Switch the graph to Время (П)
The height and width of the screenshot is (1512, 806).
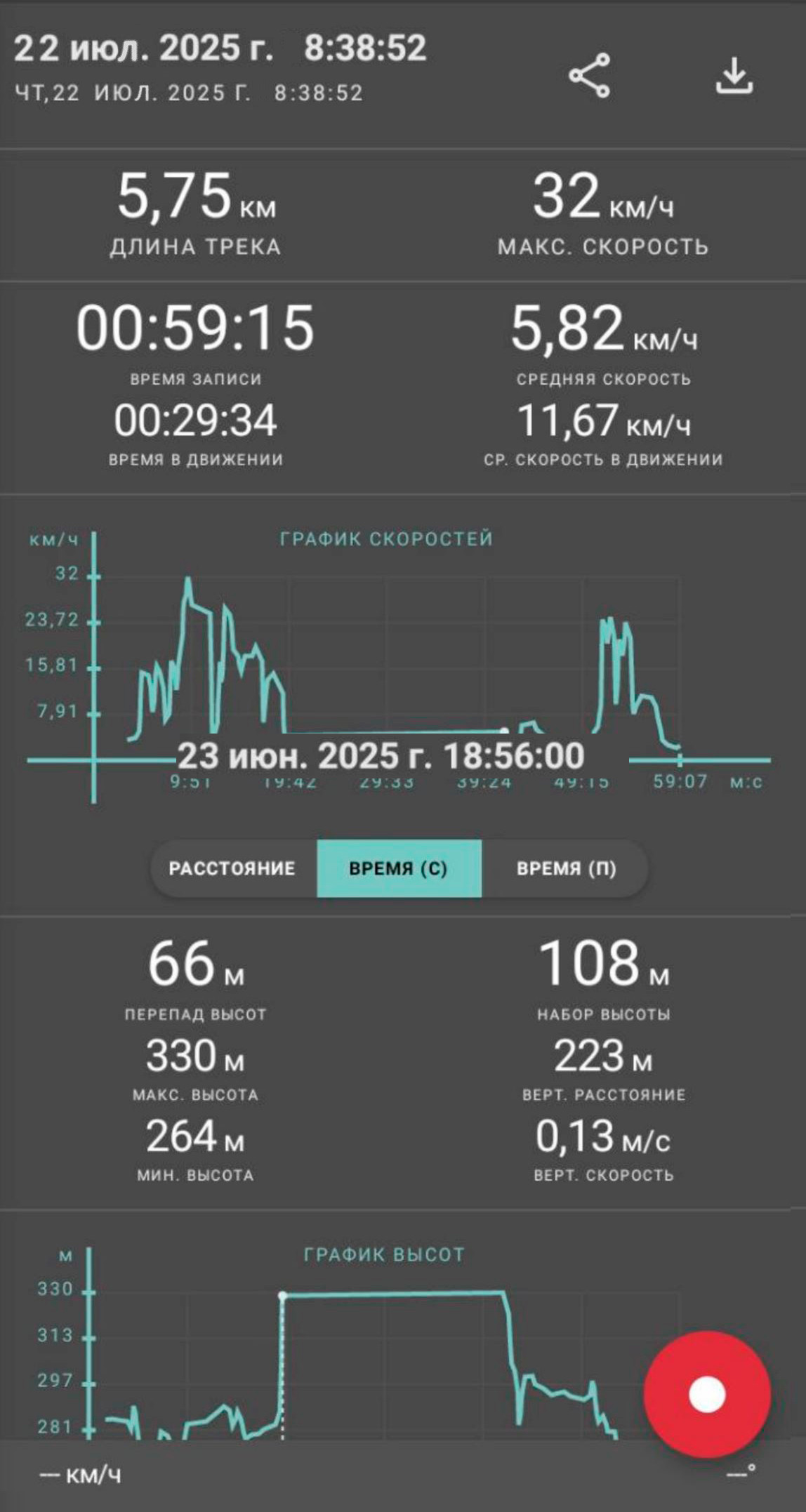coord(566,868)
